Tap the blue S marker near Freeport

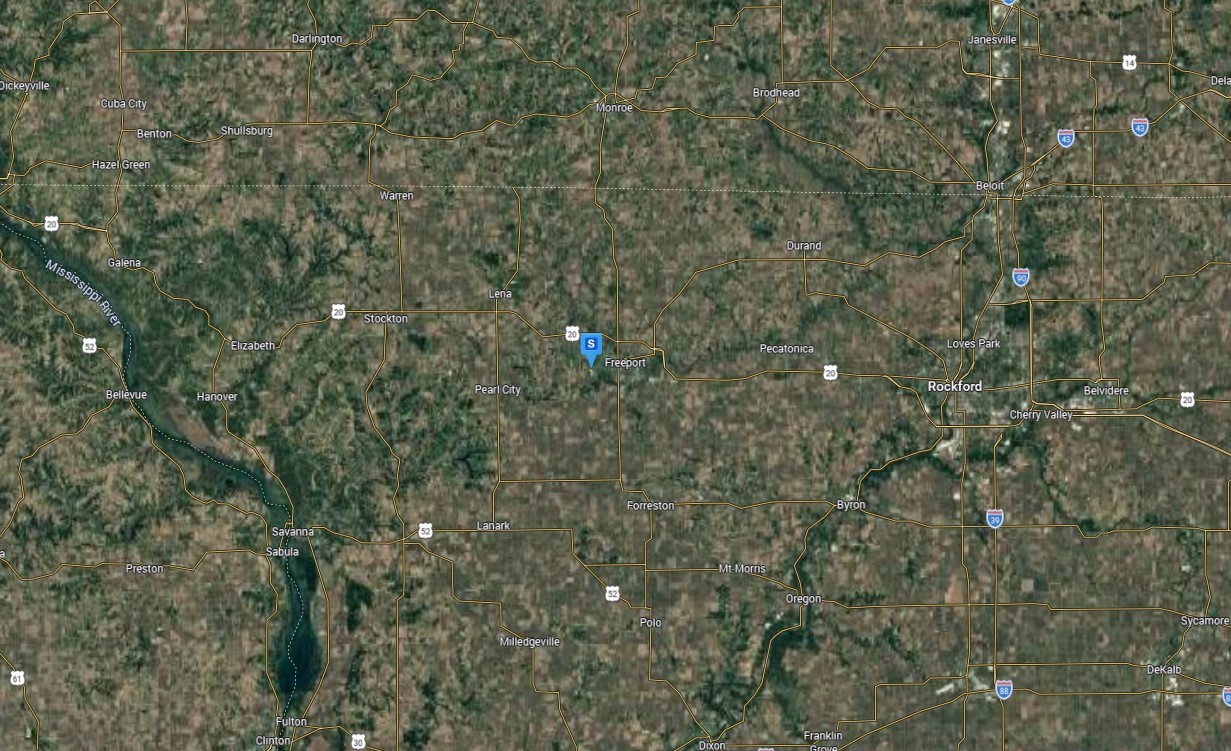pos(591,346)
